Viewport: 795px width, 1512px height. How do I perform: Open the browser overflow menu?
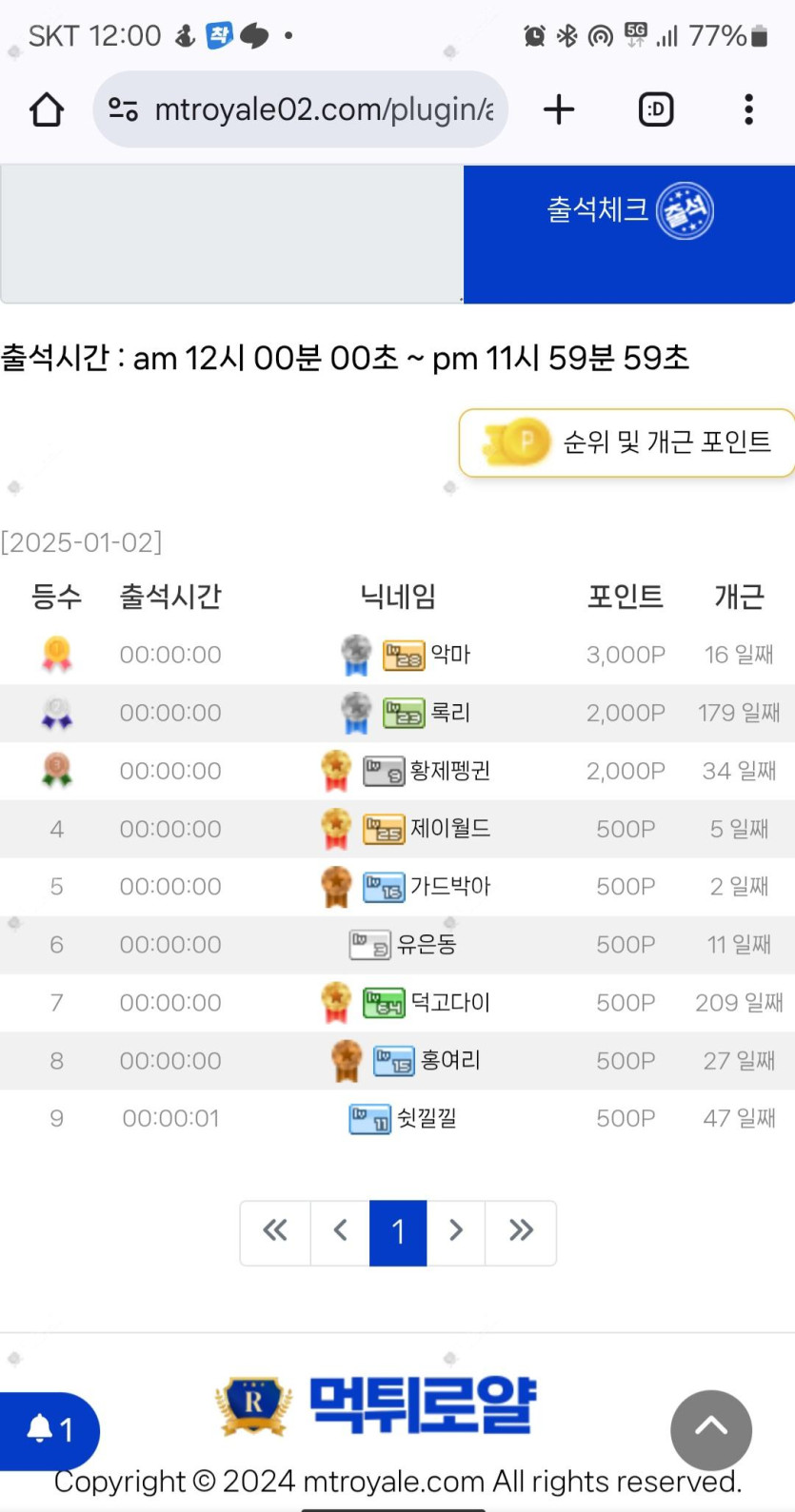pos(748,110)
